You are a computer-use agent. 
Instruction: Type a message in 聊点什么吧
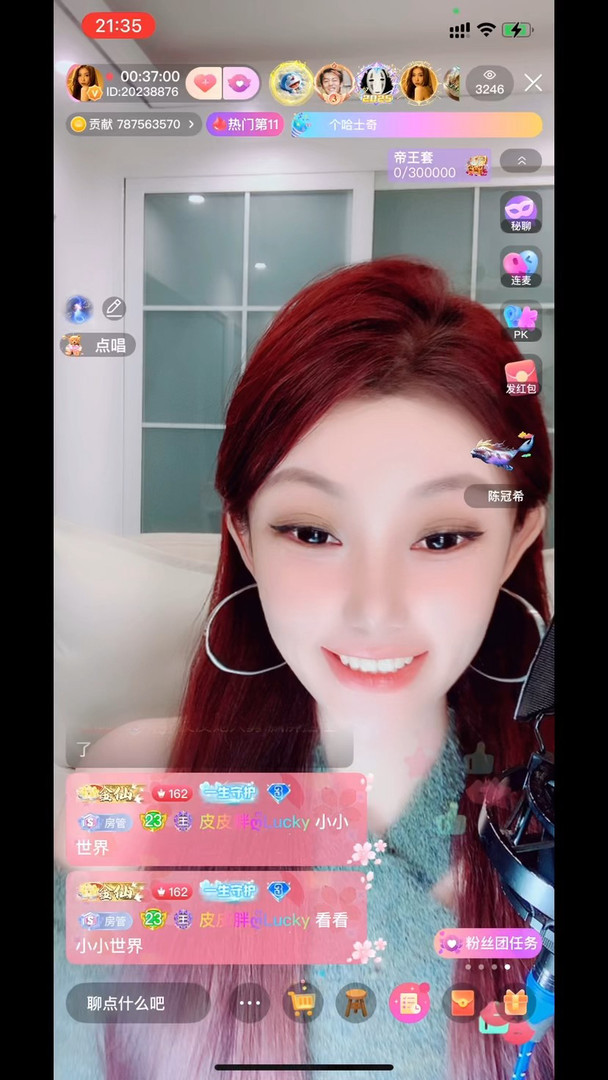[x=137, y=1003]
